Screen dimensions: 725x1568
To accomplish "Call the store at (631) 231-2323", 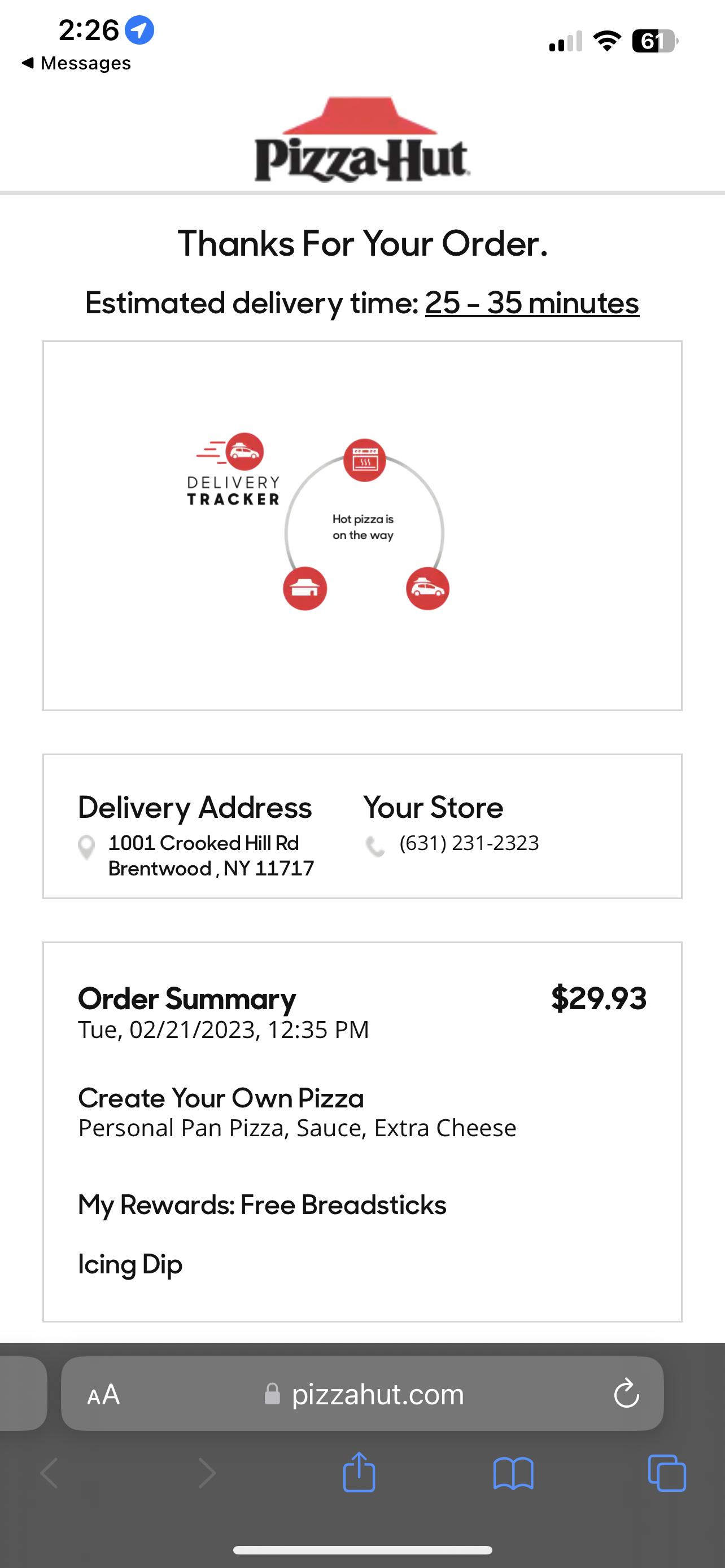I will (469, 843).
